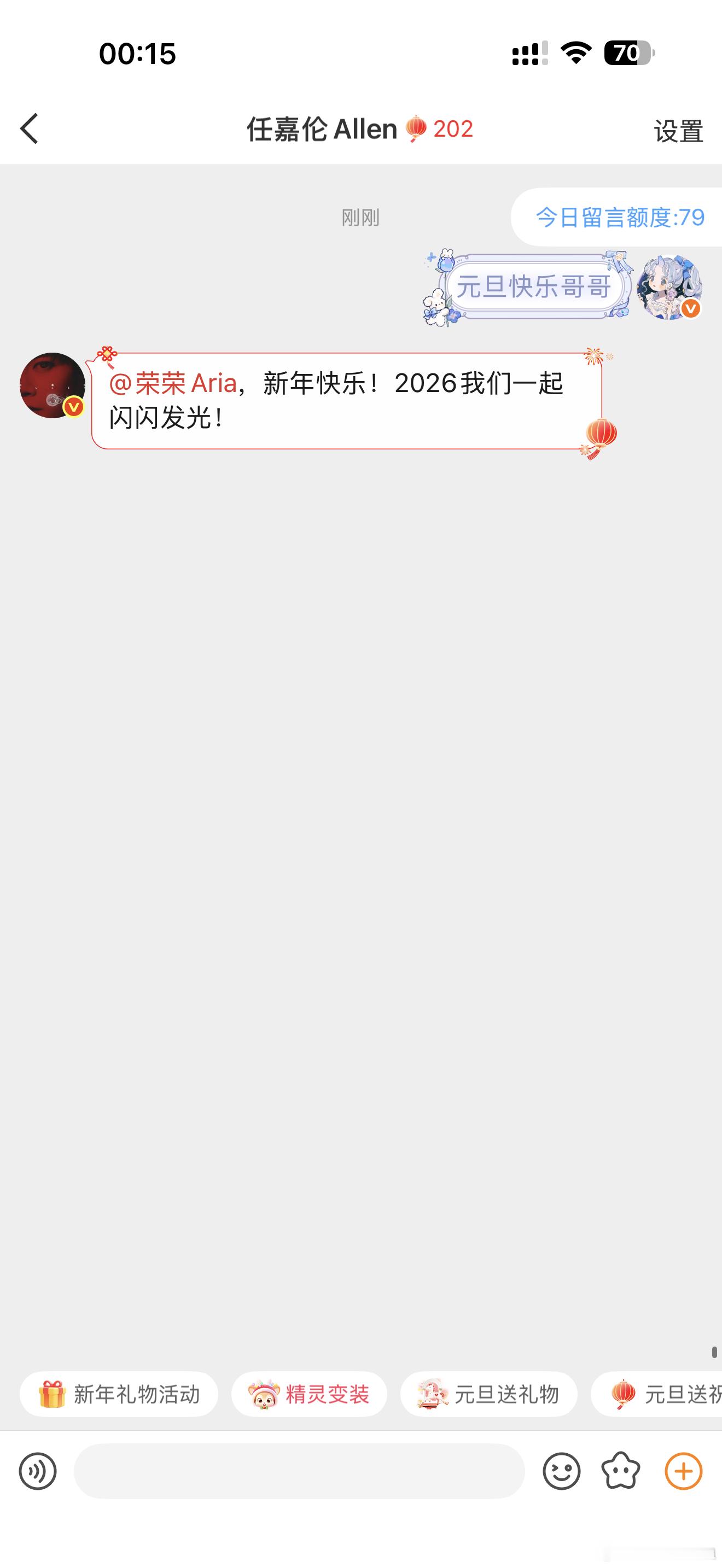Focus the message text field
Viewport: 722px width, 1568px height.
(x=298, y=1471)
